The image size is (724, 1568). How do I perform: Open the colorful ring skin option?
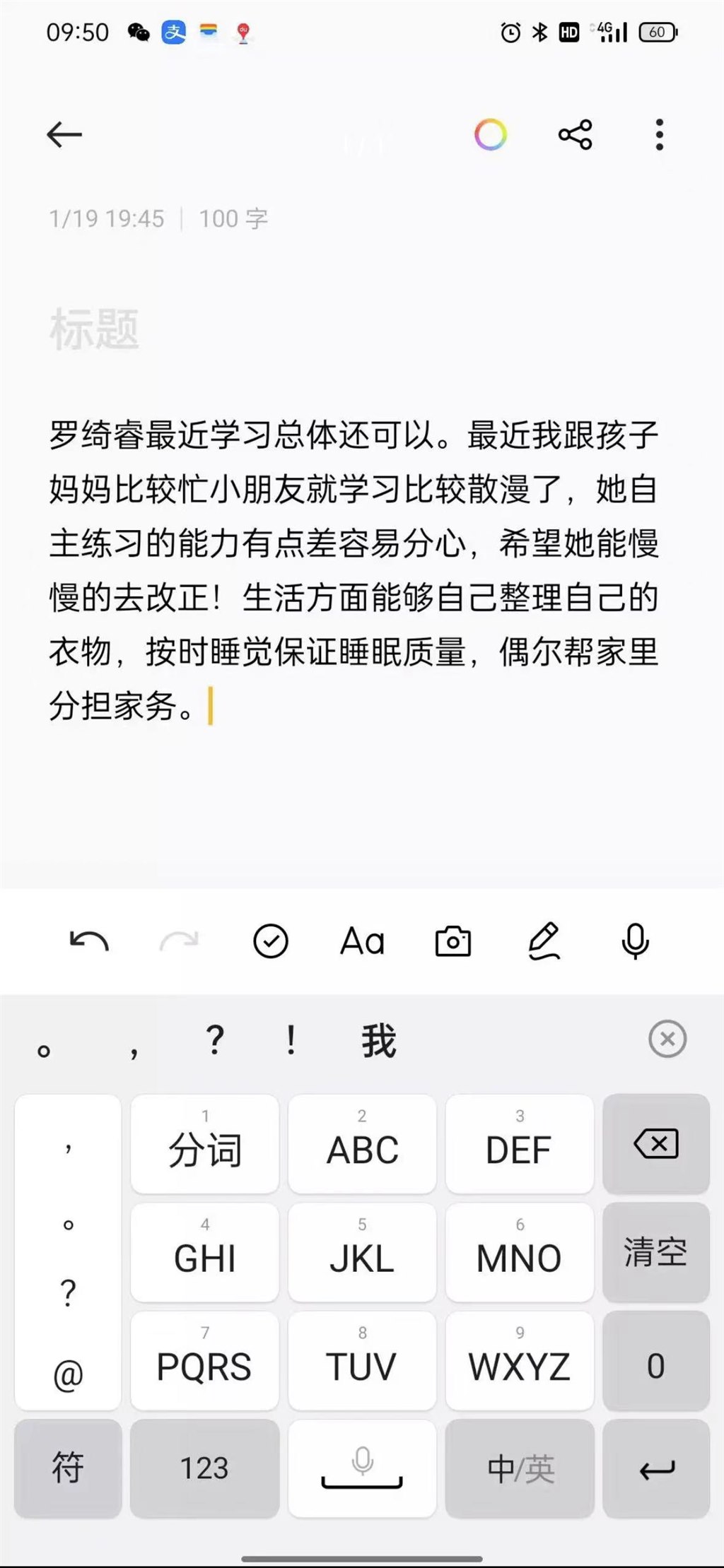click(491, 134)
